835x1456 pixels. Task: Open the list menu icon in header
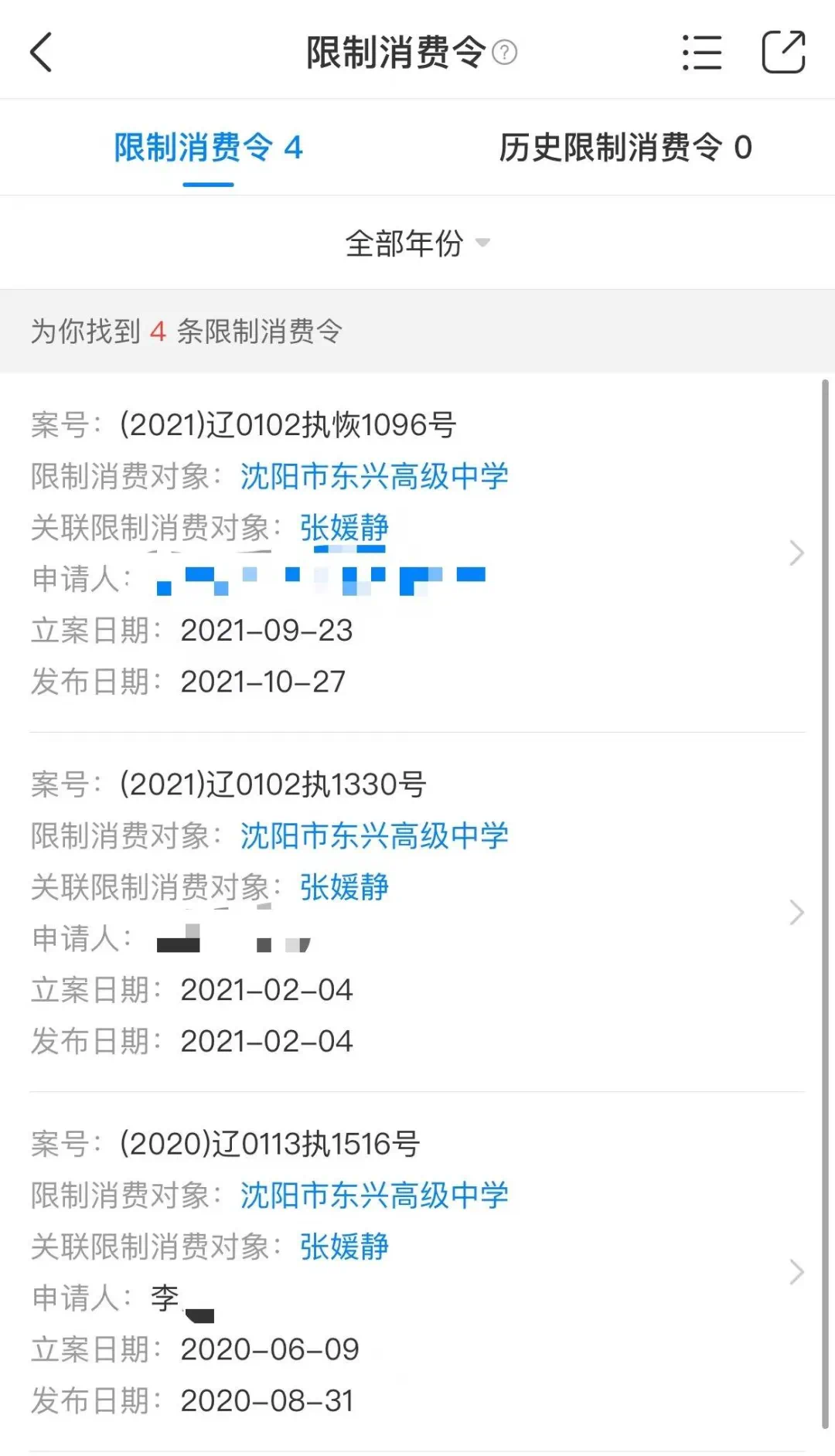[702, 53]
